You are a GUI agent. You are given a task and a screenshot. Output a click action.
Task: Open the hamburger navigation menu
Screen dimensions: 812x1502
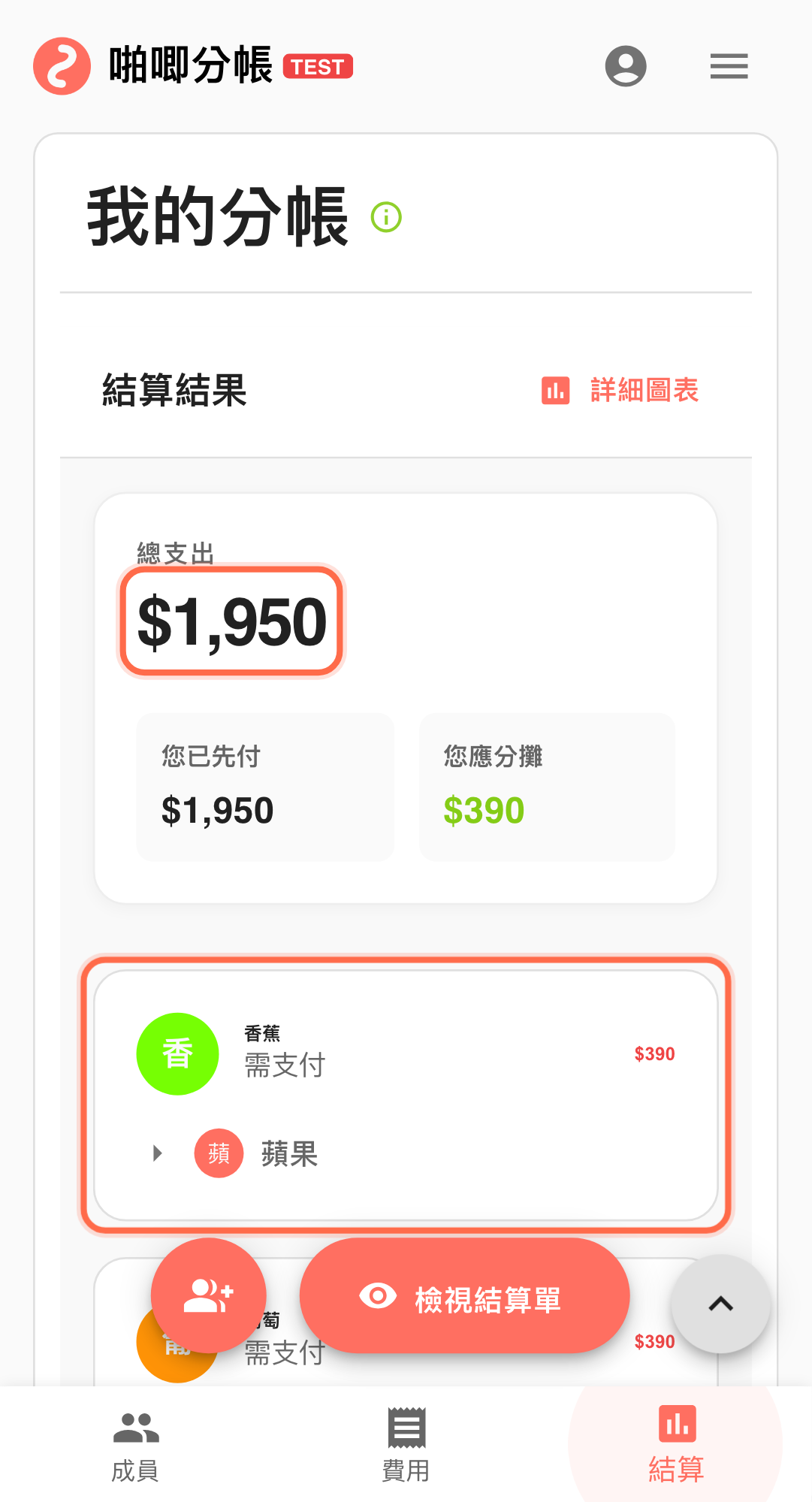tap(728, 66)
